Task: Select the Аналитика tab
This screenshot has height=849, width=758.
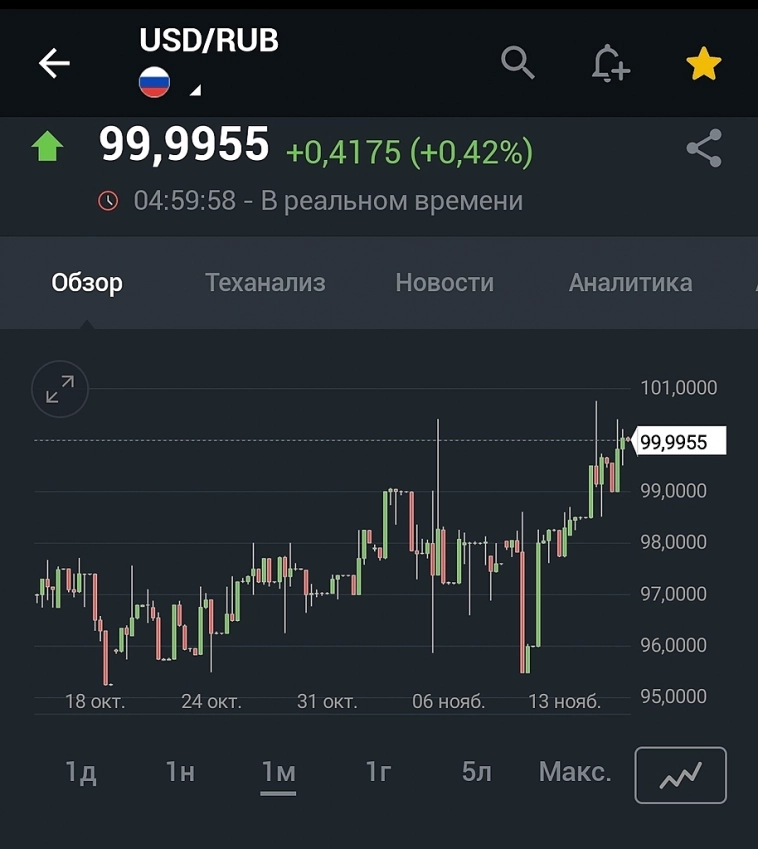Action: 630,283
